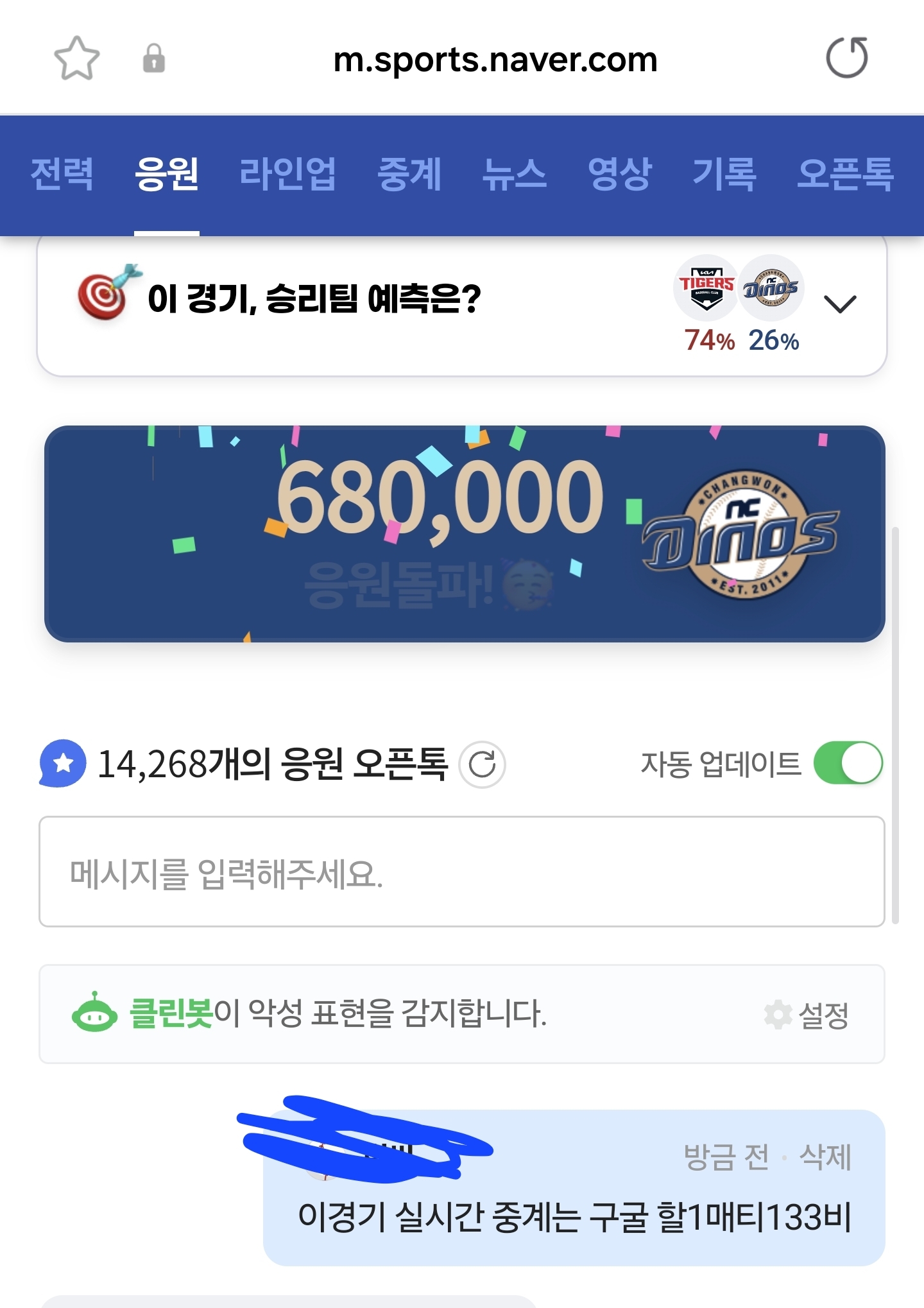This screenshot has width=924, height=1308.
Task: Reload the page in the browser
Action: tap(846, 58)
